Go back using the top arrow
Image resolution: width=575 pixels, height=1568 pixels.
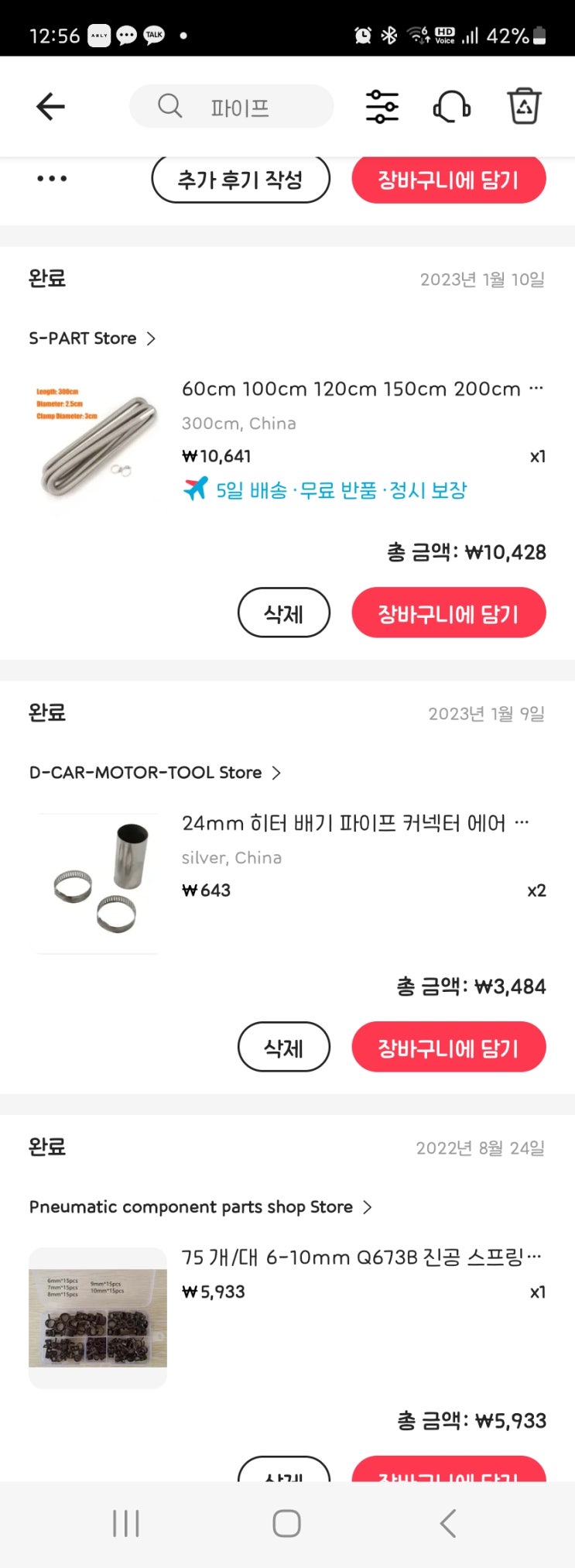pyautogui.click(x=50, y=107)
